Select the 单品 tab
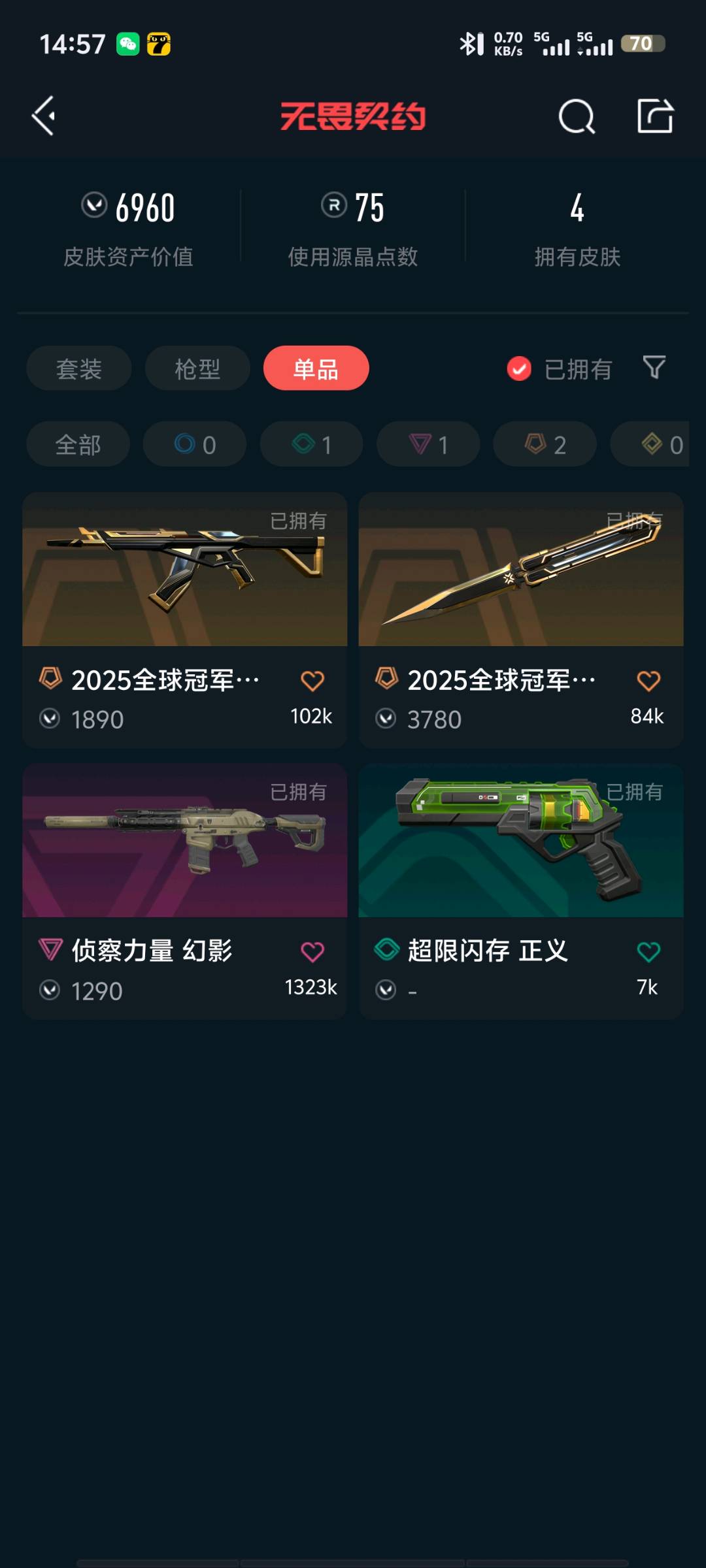 [x=316, y=368]
